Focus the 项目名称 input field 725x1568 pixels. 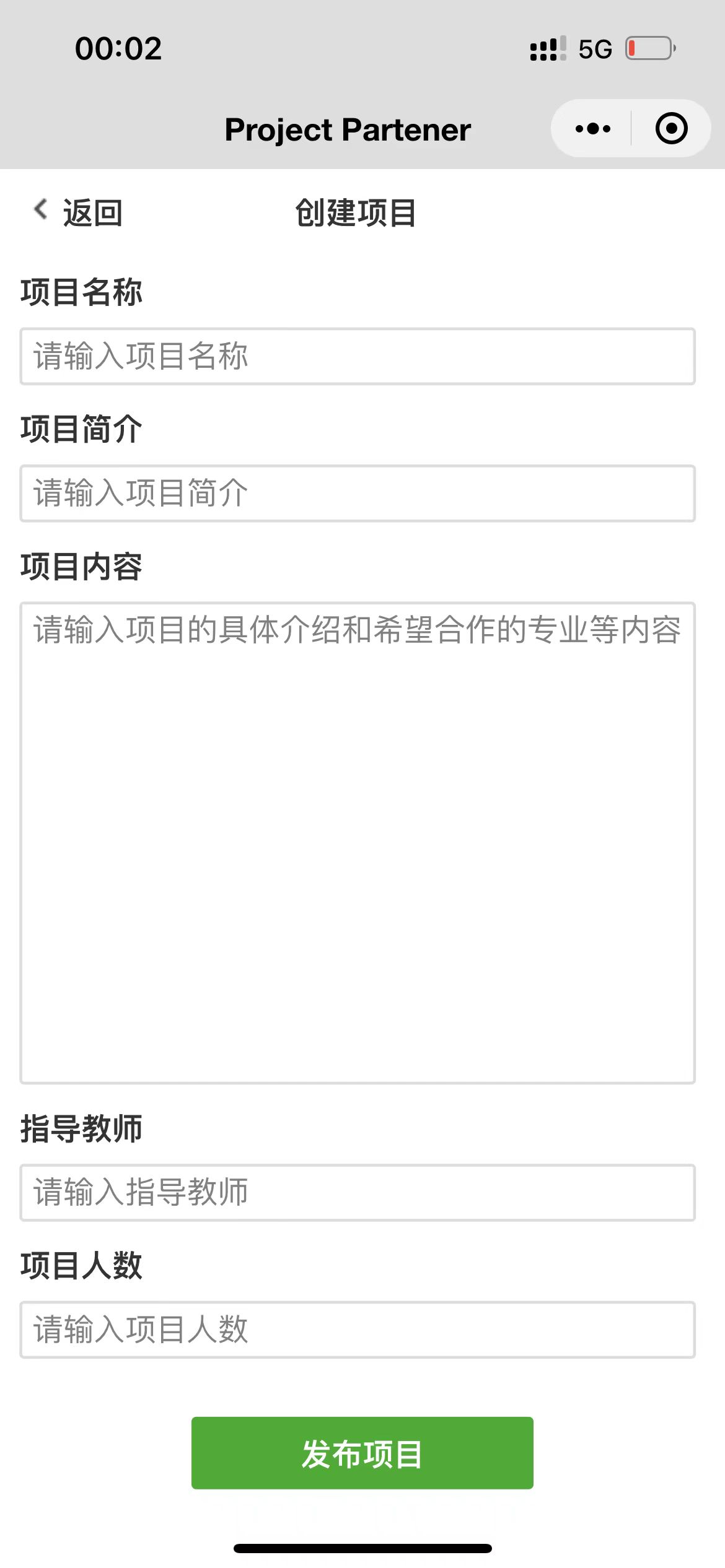[x=358, y=357]
